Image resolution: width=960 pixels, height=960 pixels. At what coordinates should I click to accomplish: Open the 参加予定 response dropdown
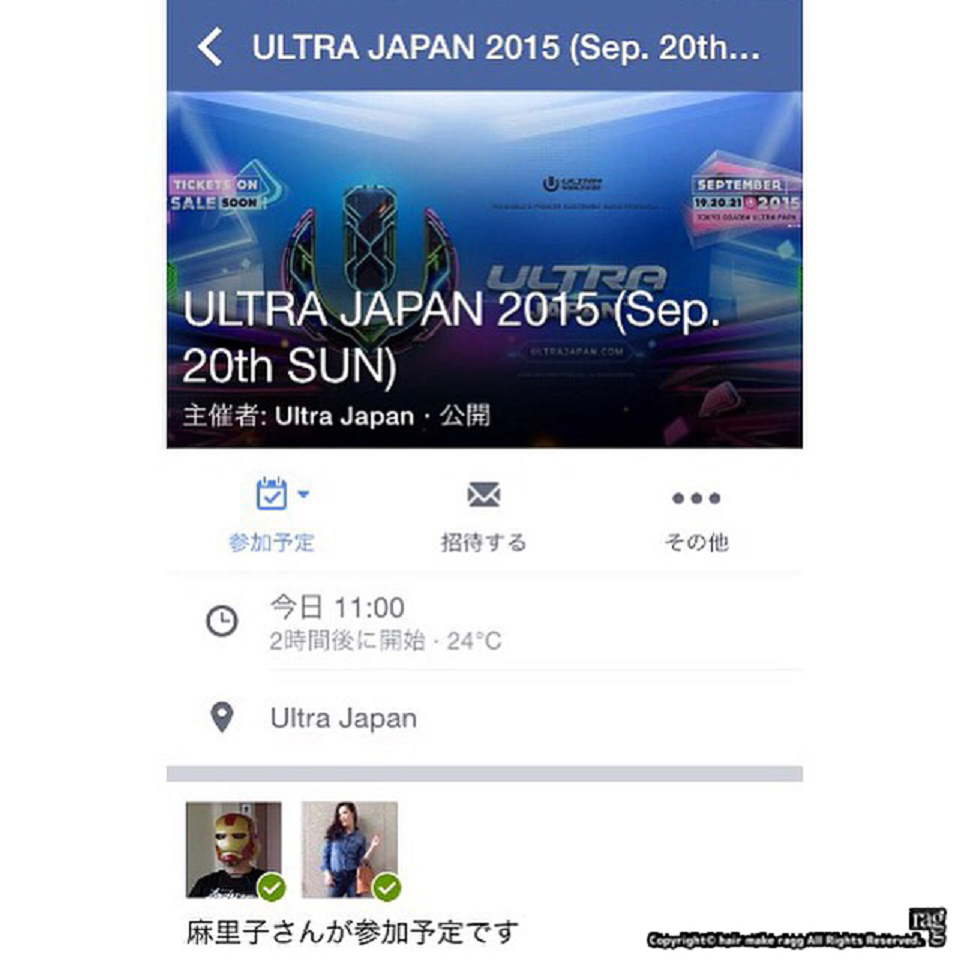tap(272, 514)
